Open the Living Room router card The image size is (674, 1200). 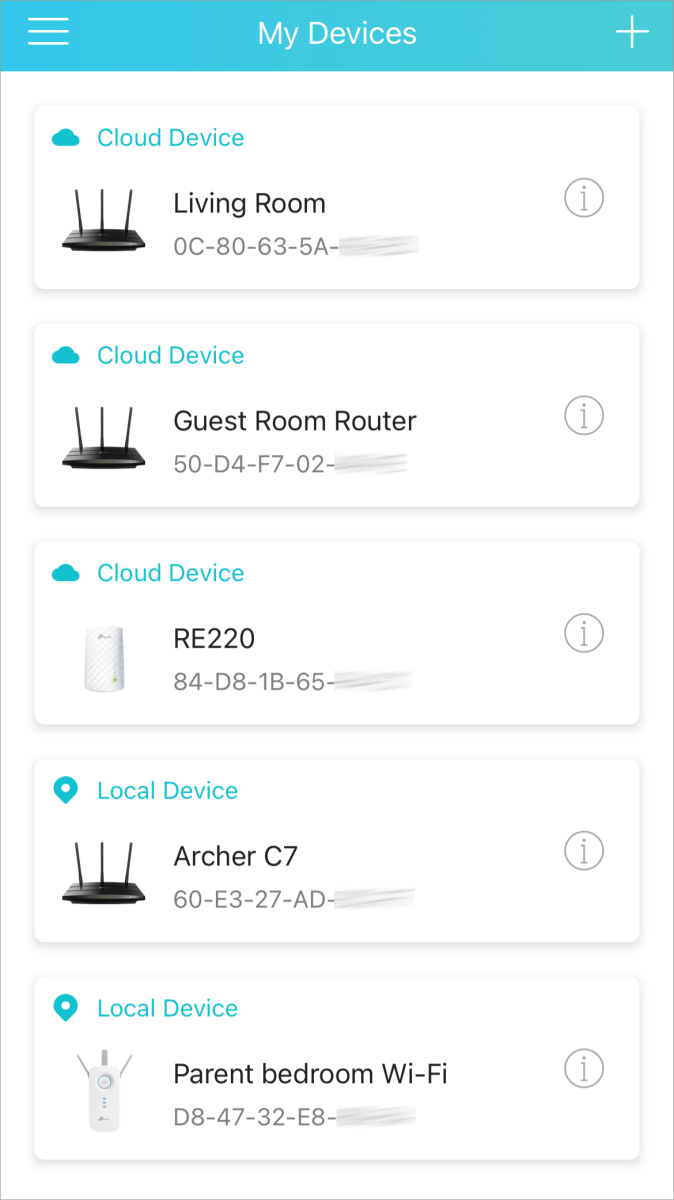pos(337,198)
